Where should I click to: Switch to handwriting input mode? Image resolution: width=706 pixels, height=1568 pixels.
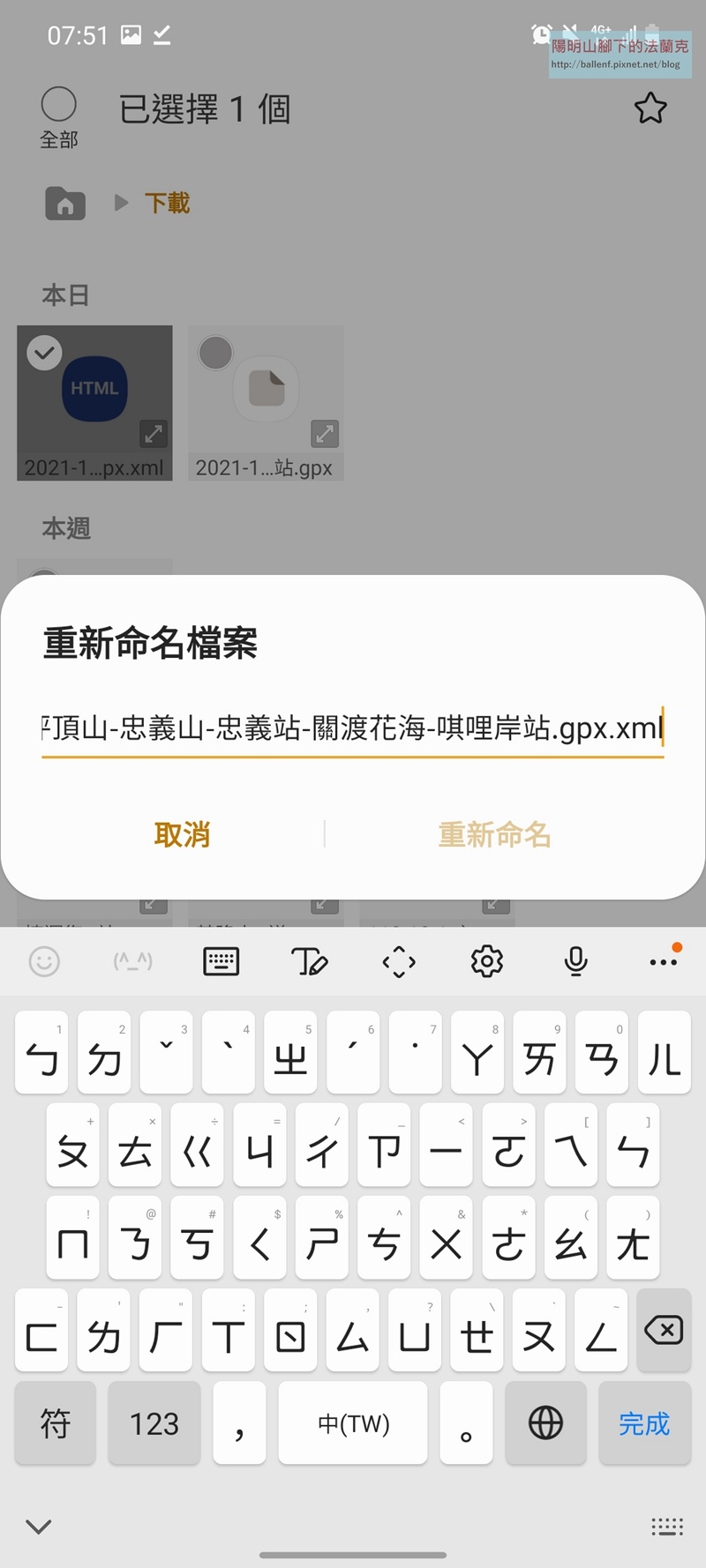[x=310, y=961]
